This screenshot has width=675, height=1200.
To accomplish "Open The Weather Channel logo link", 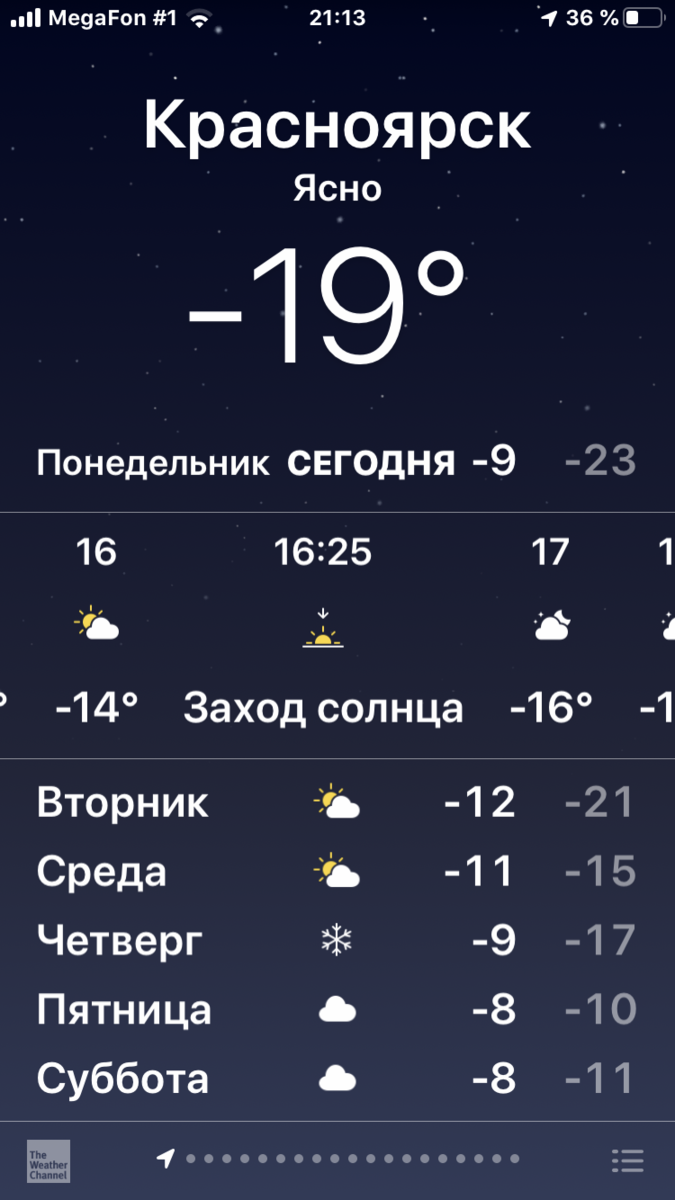I will [x=48, y=1161].
